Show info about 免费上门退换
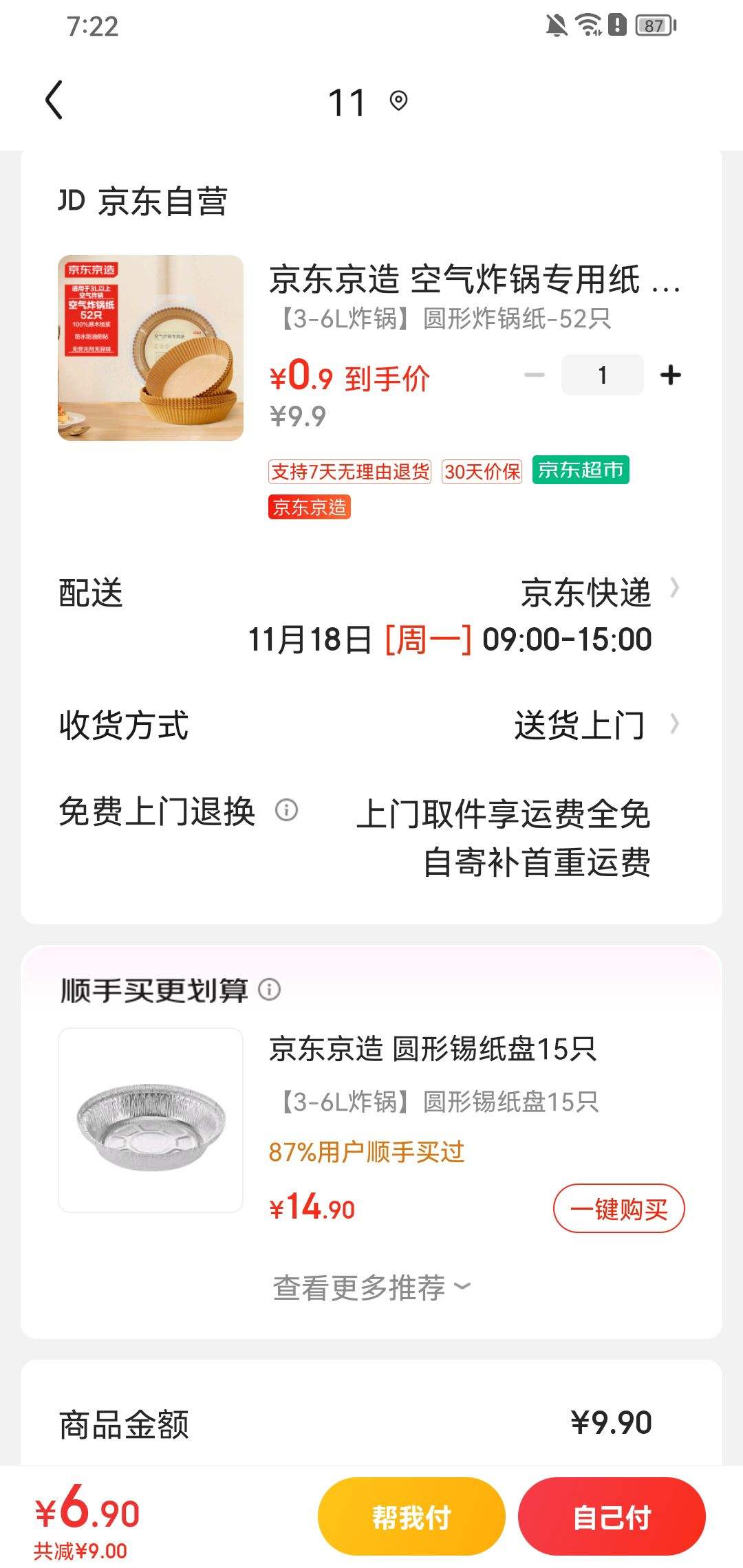Screen dimensions: 743x1568 [286, 810]
